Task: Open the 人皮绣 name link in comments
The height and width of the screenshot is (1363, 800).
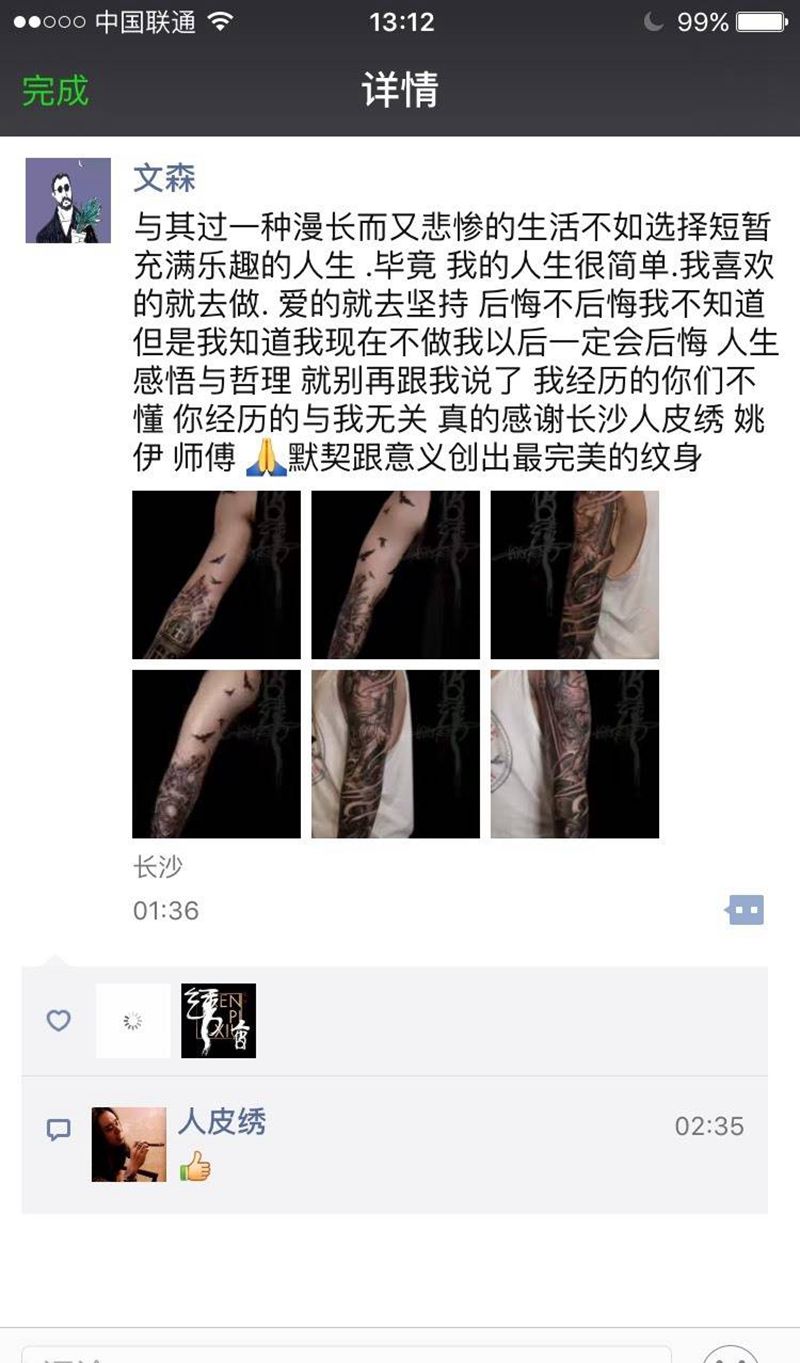Action: (222, 1122)
